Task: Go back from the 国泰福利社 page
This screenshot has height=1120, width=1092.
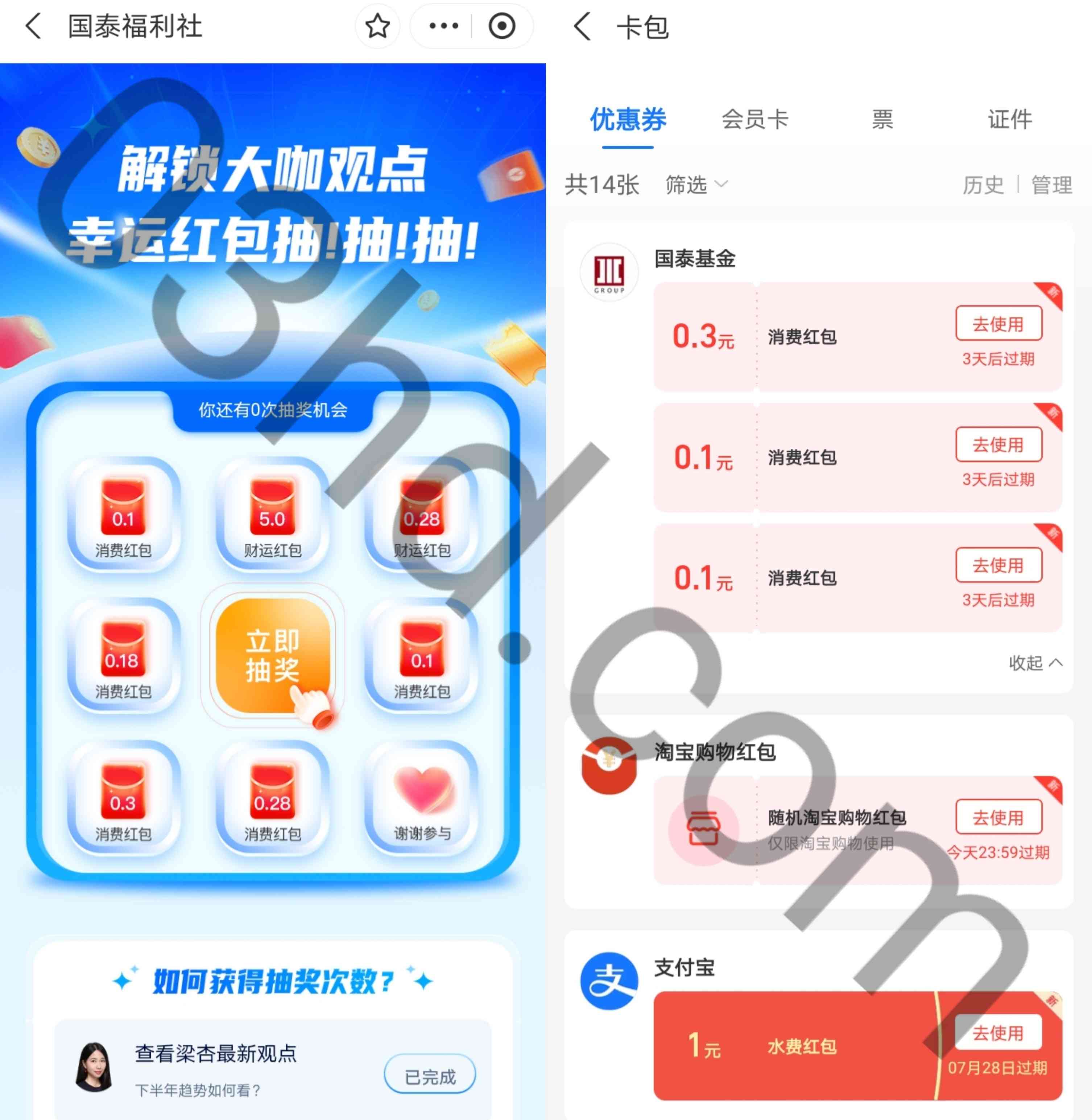Action: click(33, 26)
